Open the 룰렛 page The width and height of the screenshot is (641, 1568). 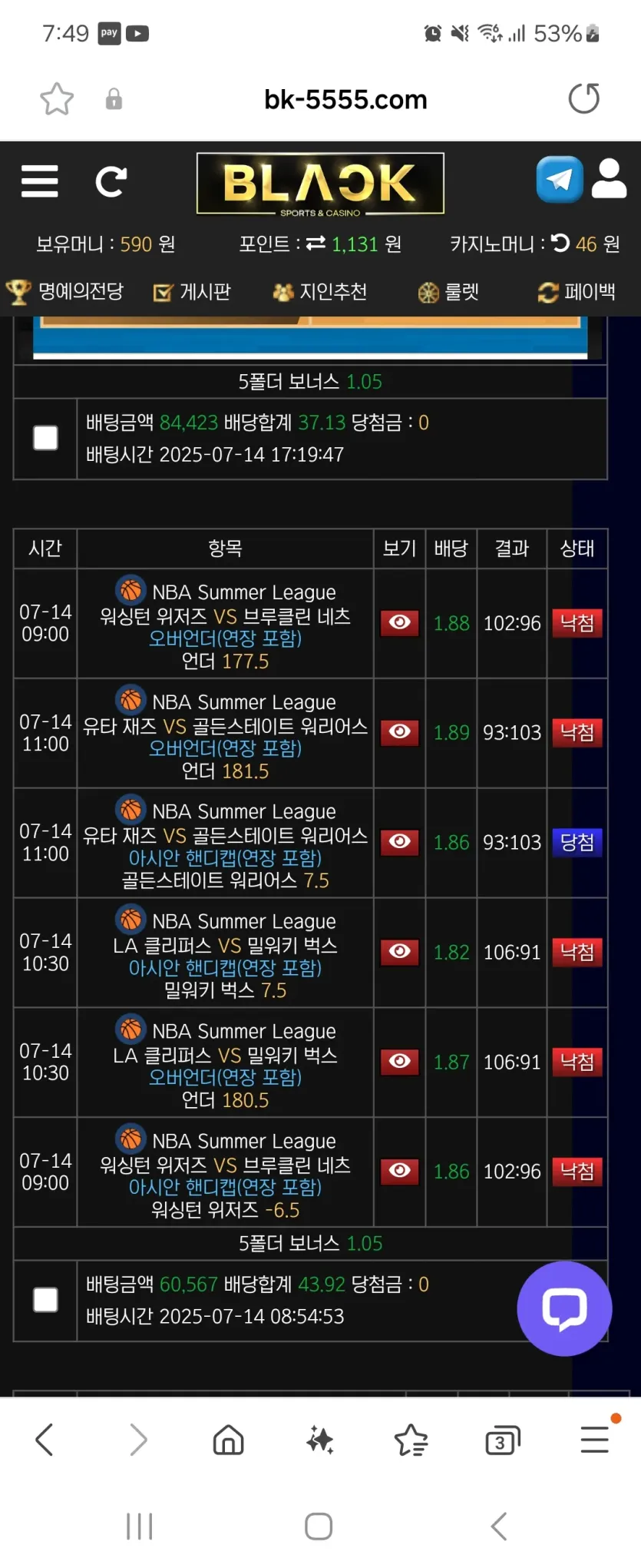tap(448, 292)
